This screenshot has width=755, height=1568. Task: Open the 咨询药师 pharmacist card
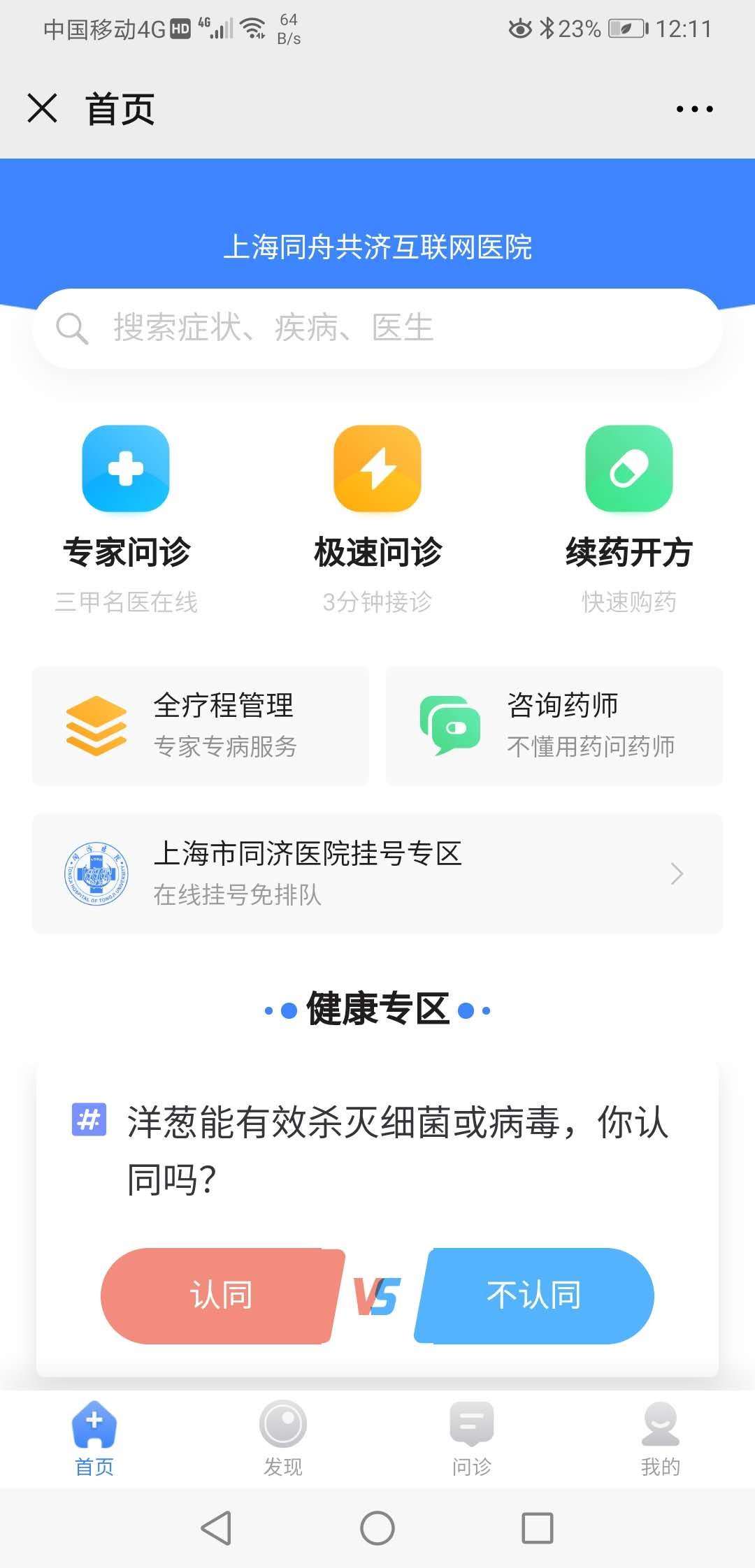click(x=554, y=726)
